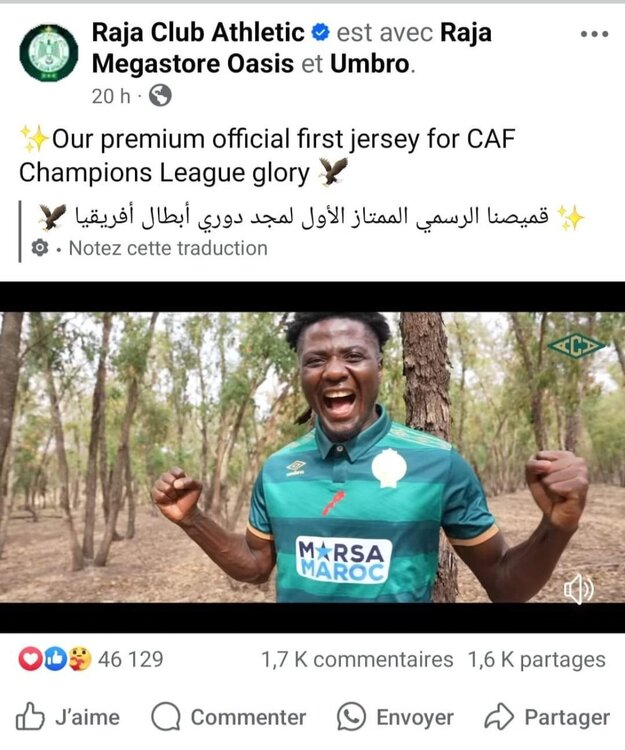Viewport: 625px width, 750px height.
Task: Share the post with Partager
Action: tap(546, 717)
